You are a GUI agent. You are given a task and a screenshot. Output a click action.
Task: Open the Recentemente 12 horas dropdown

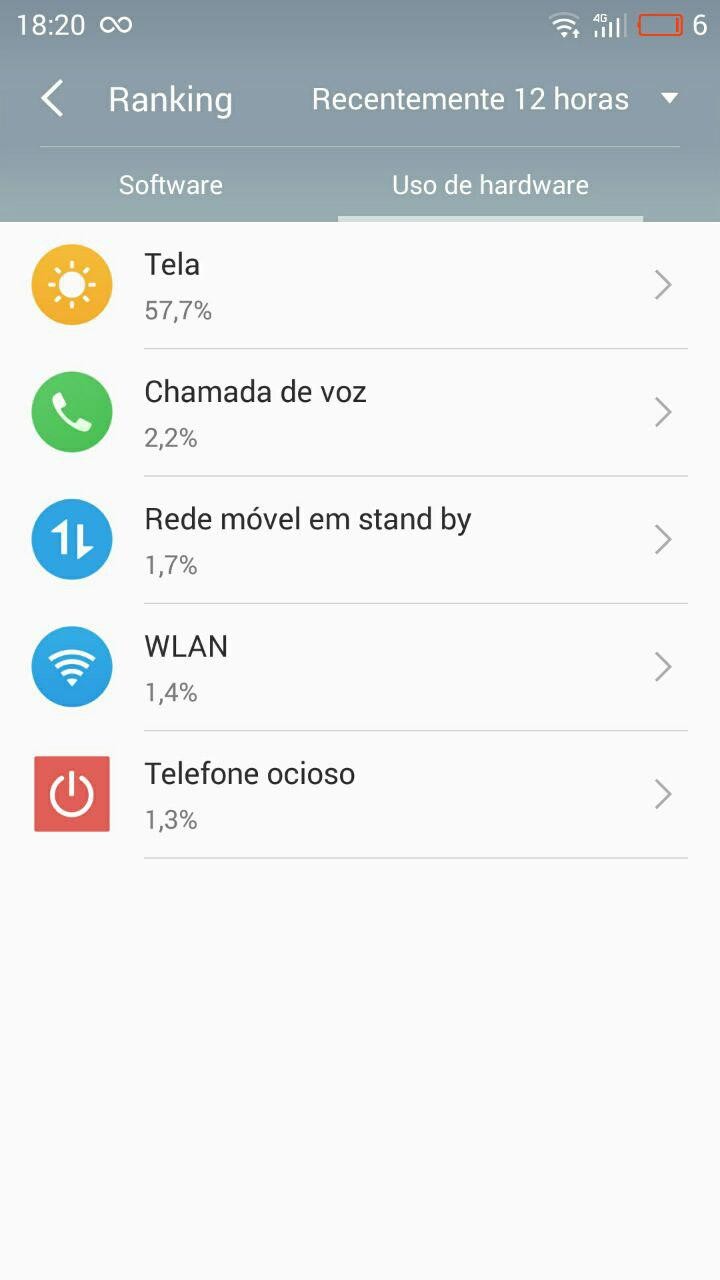pos(494,99)
